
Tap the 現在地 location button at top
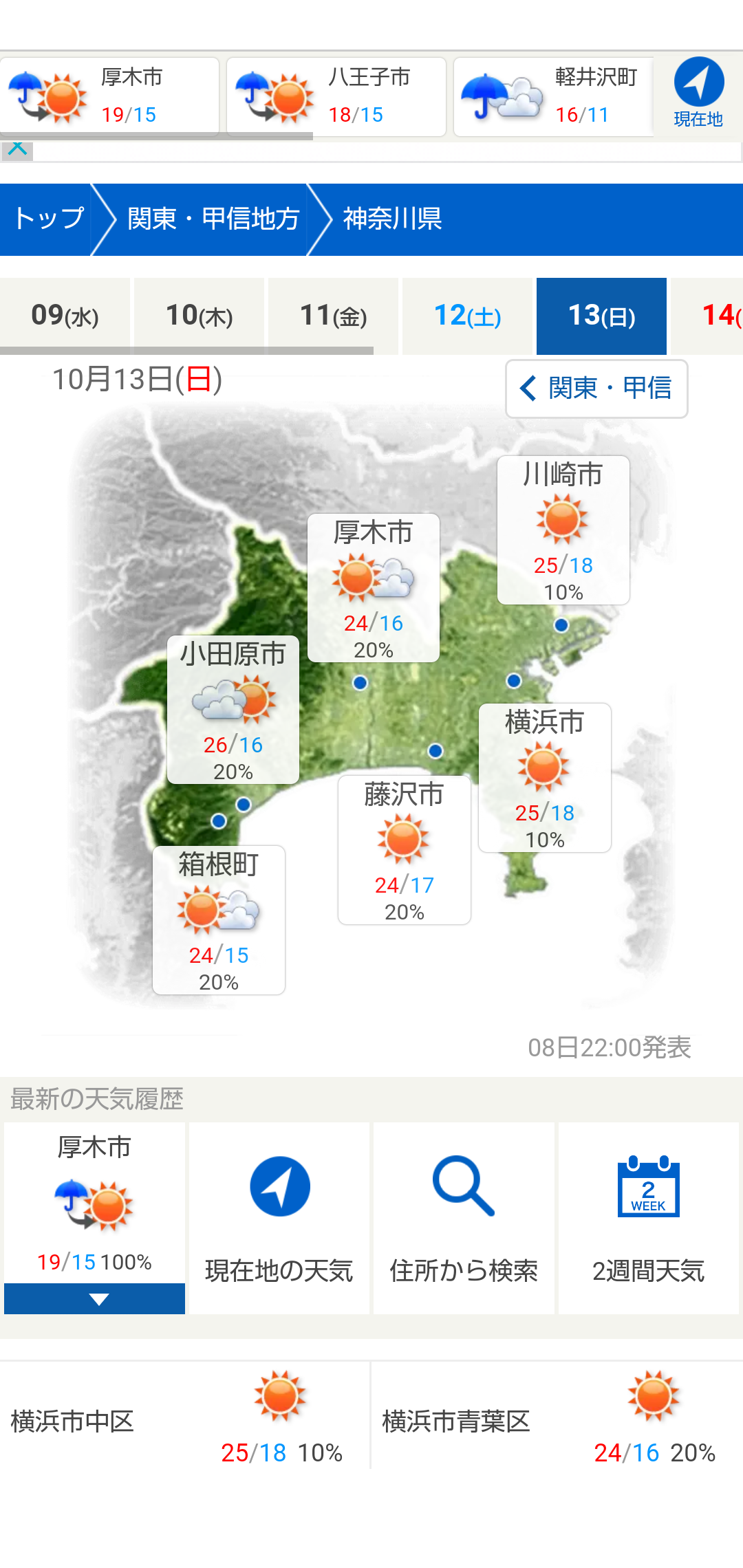tap(698, 94)
